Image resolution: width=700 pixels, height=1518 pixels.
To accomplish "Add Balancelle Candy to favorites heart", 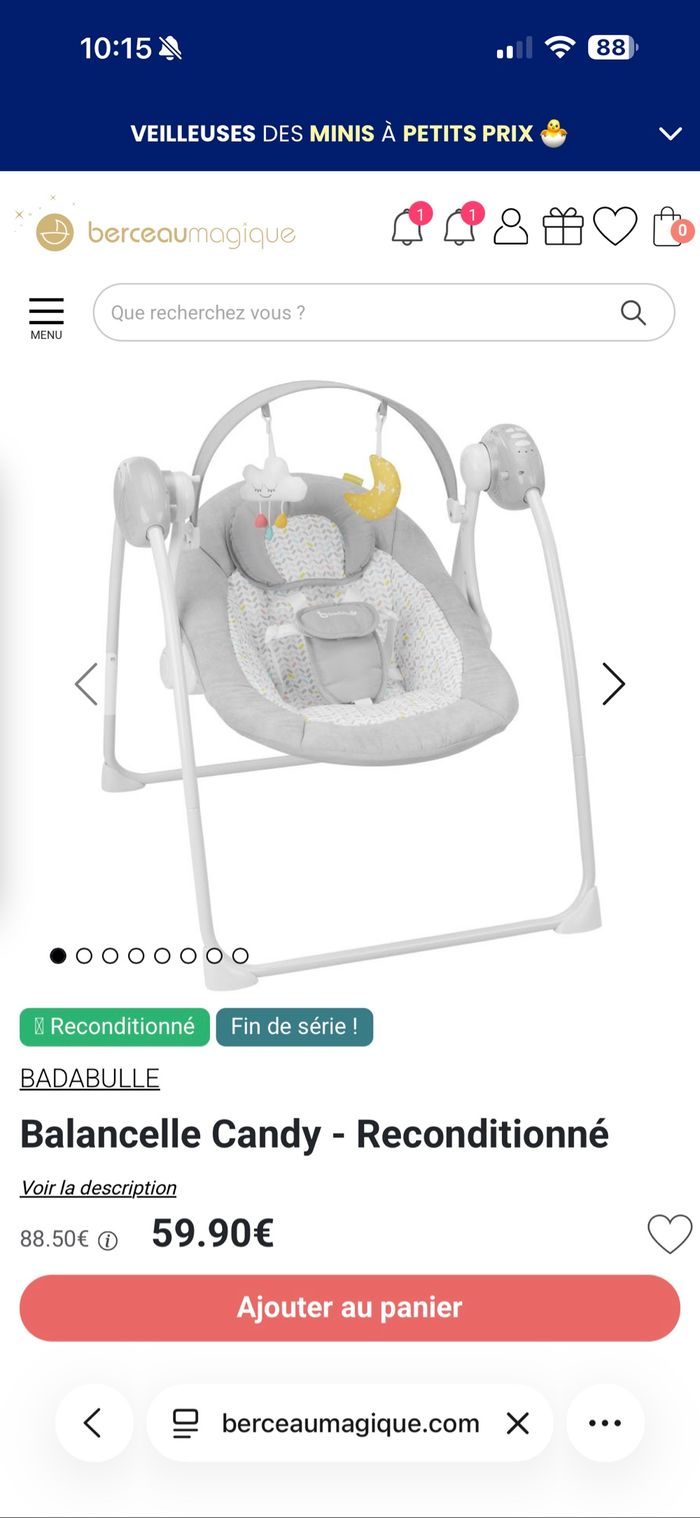I will (x=669, y=1234).
